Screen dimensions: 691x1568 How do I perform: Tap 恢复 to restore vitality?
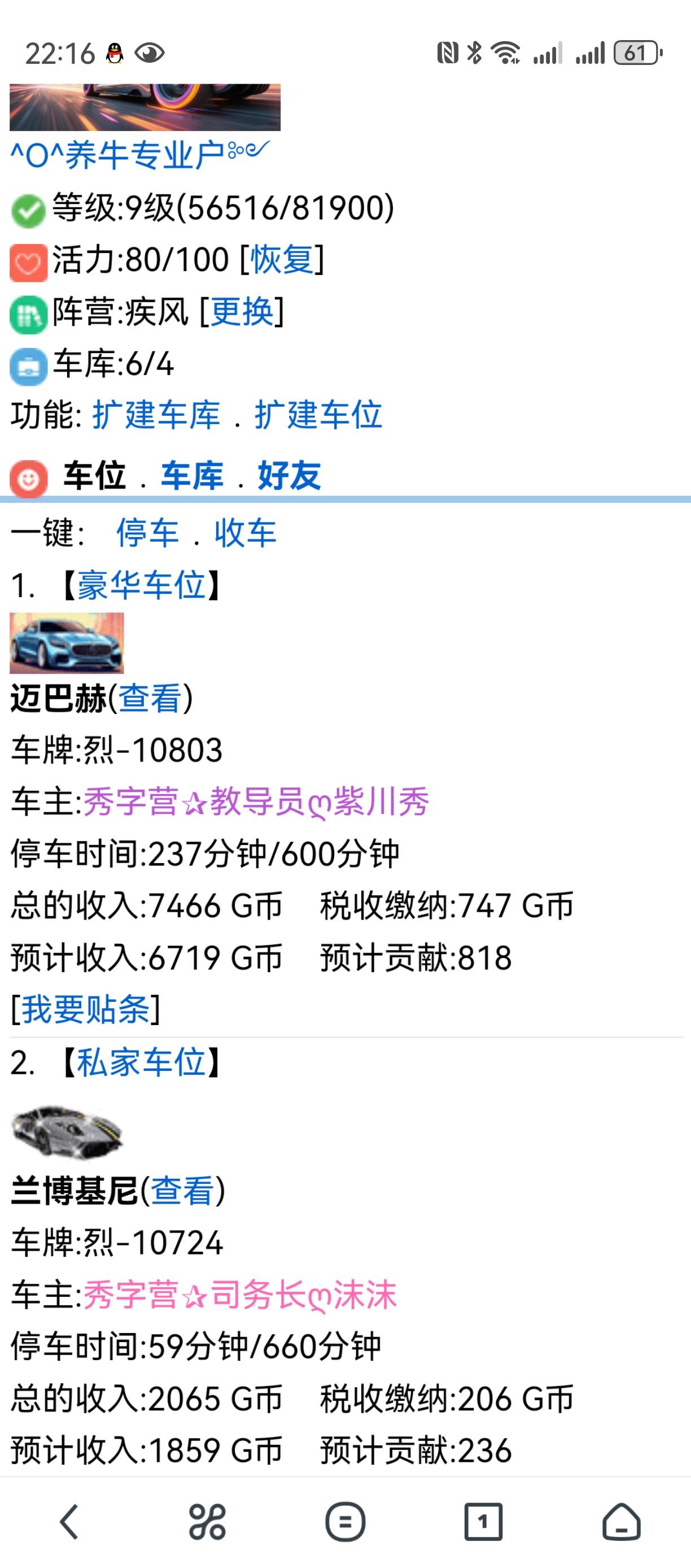[282, 260]
